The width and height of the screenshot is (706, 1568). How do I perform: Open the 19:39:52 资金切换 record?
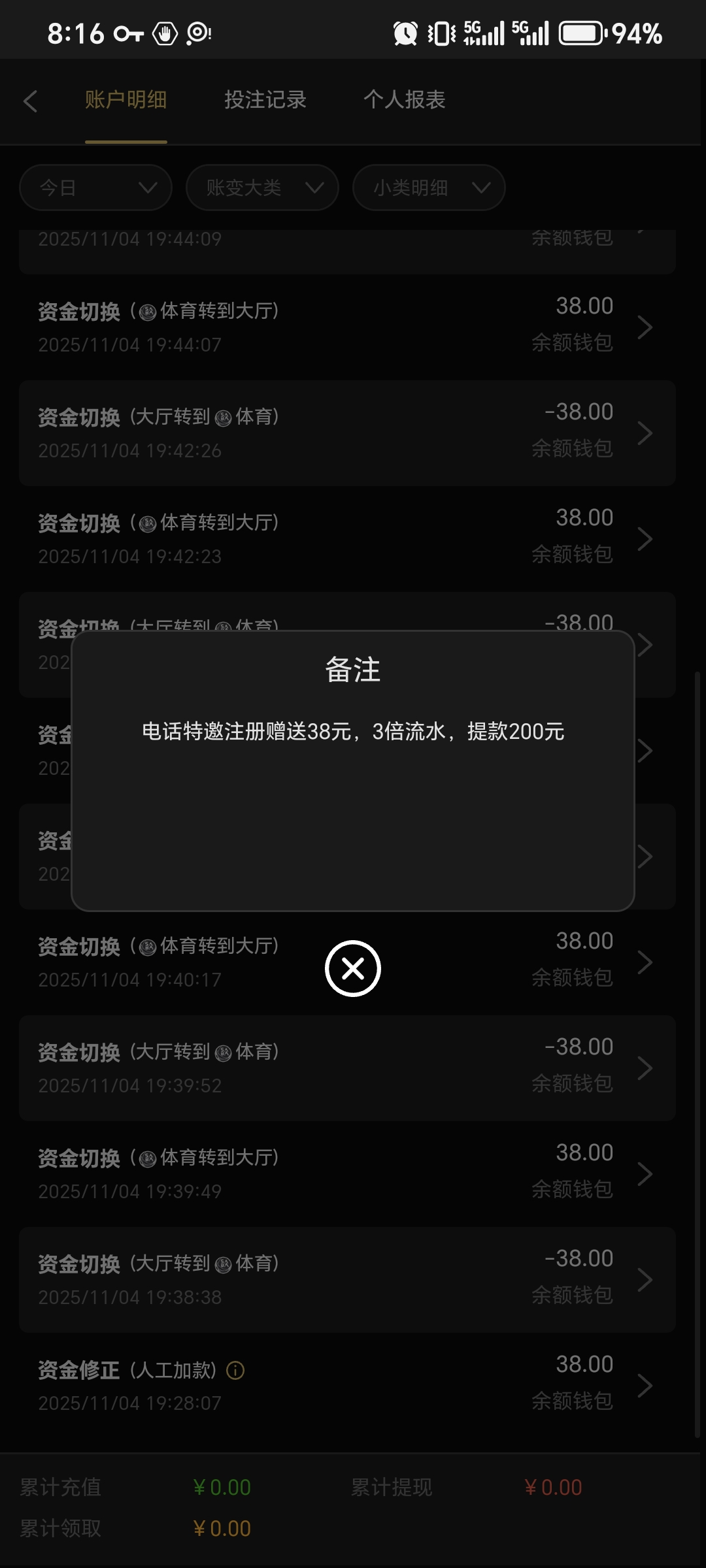pyautogui.click(x=346, y=1068)
